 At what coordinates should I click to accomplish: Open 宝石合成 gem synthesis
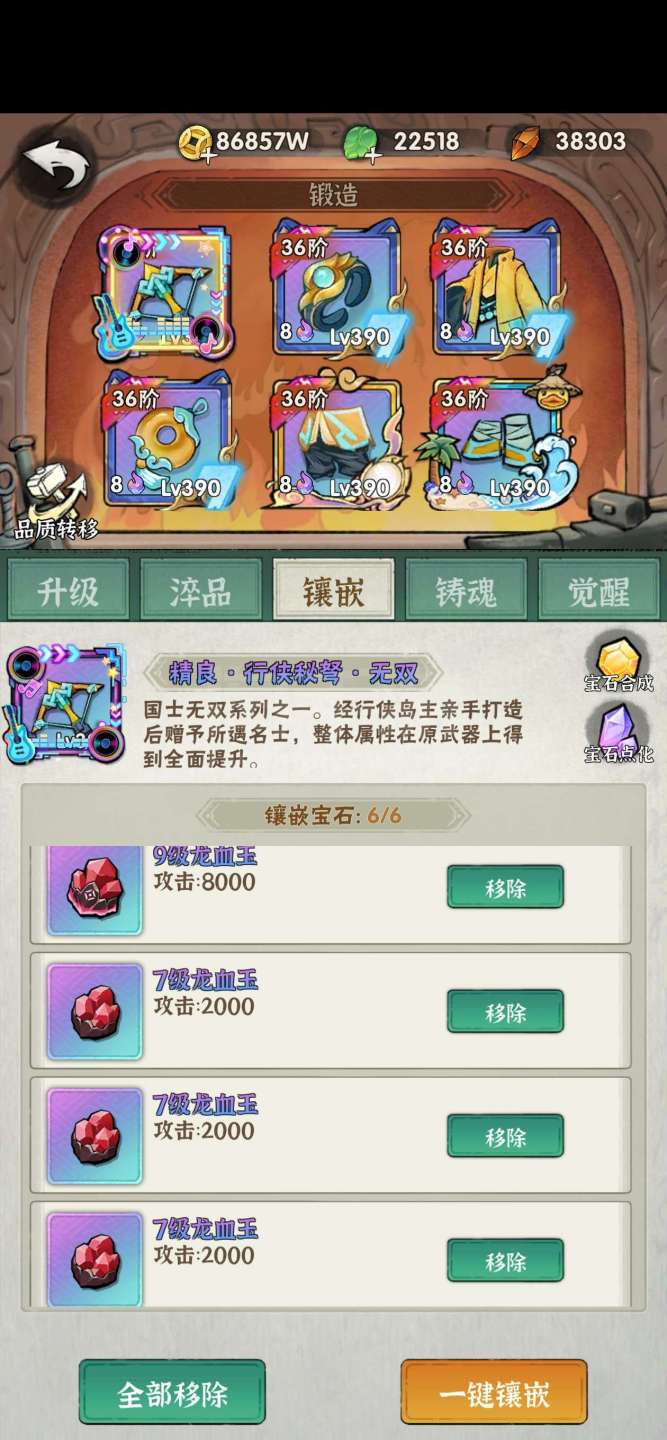click(x=618, y=665)
